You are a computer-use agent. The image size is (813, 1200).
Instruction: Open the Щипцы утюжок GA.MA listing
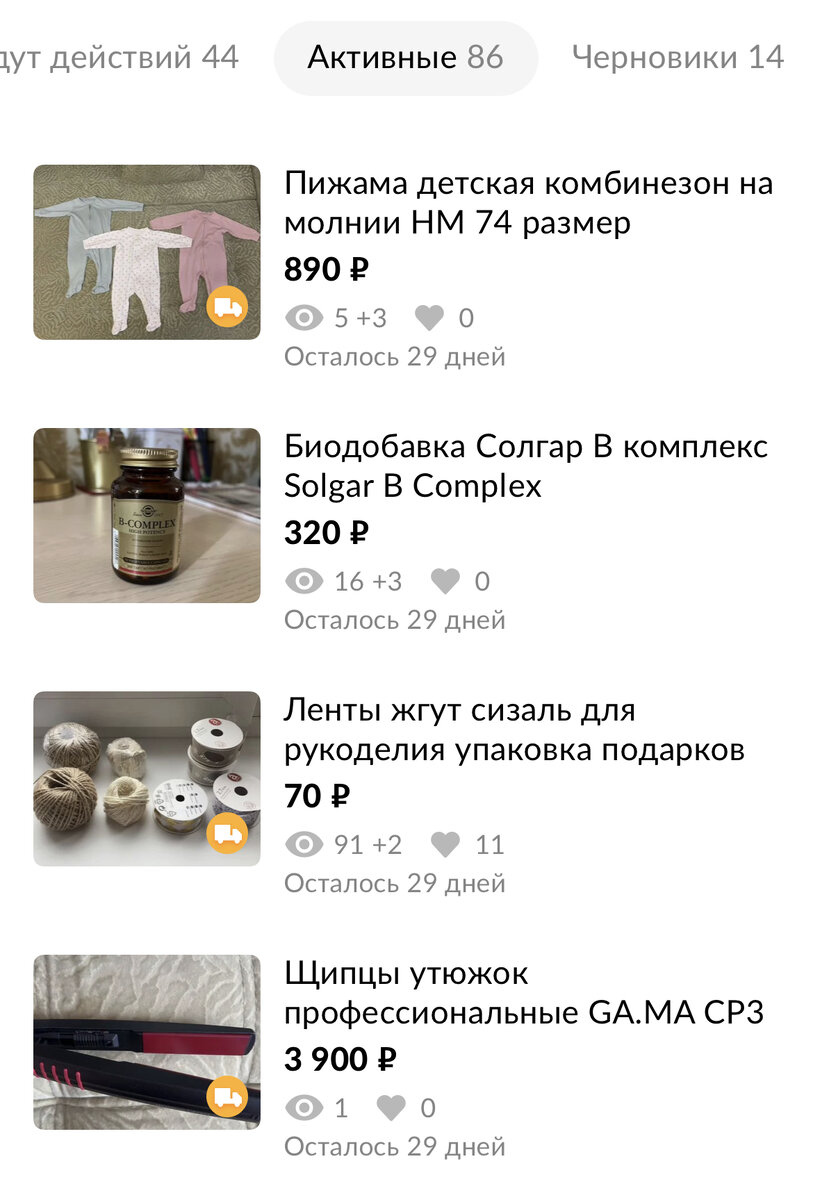click(x=523, y=993)
